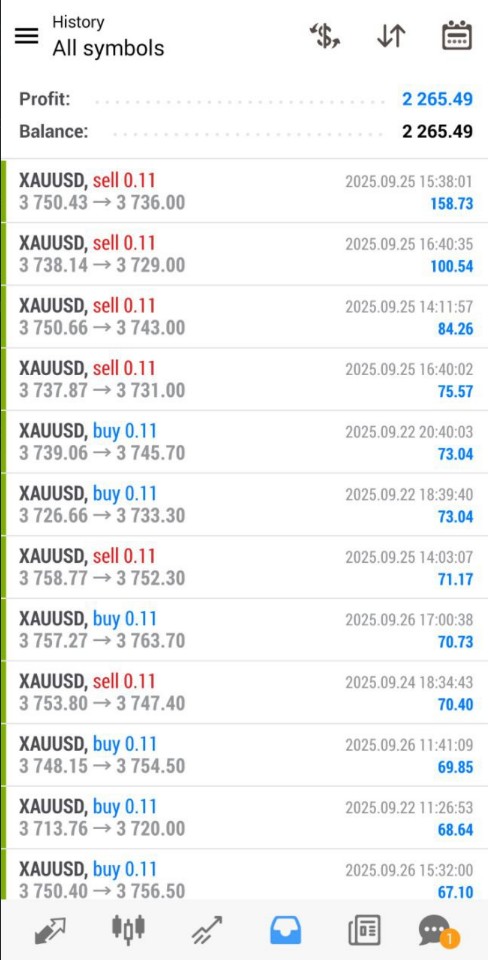
Task: Open the hamburger drawer menu
Action: click(26, 36)
